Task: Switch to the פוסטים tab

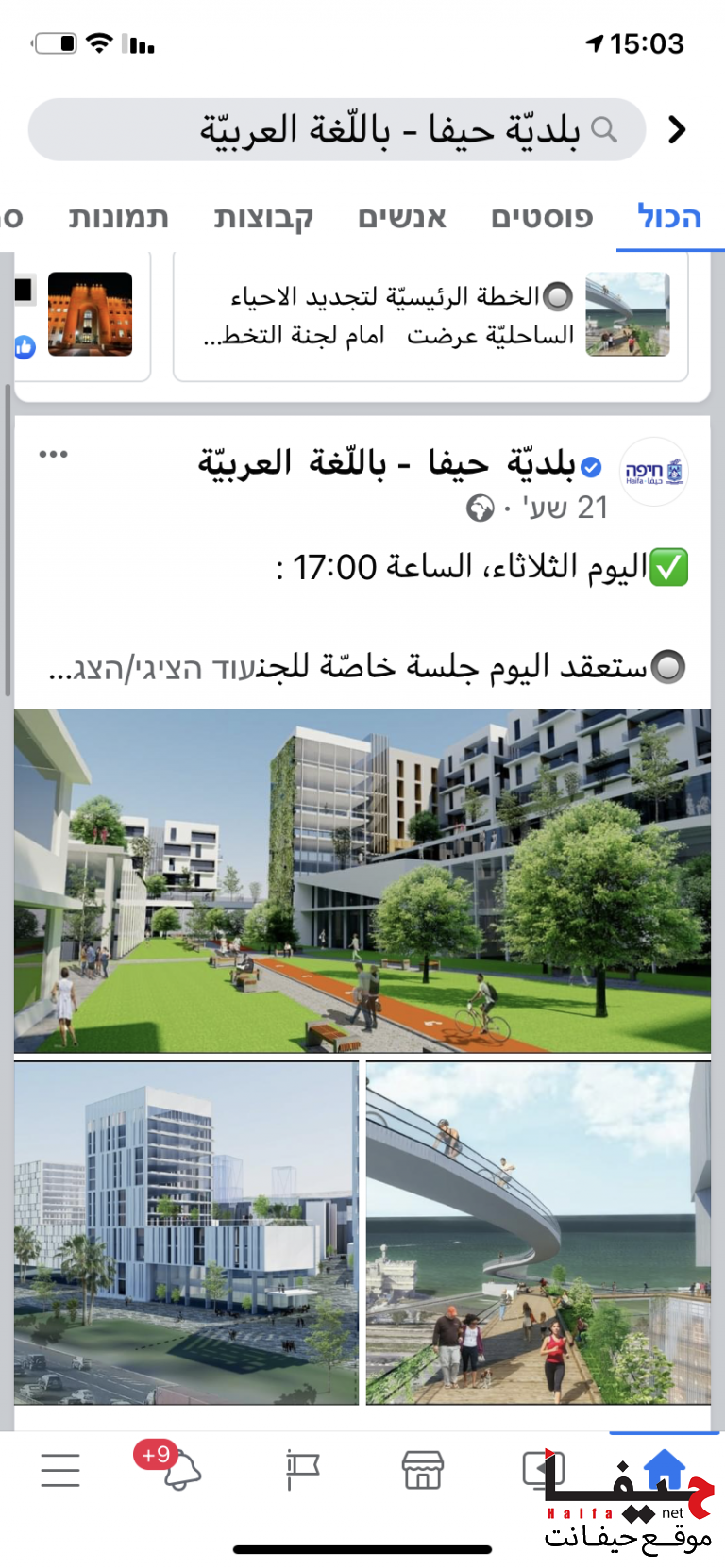Action: tap(542, 218)
